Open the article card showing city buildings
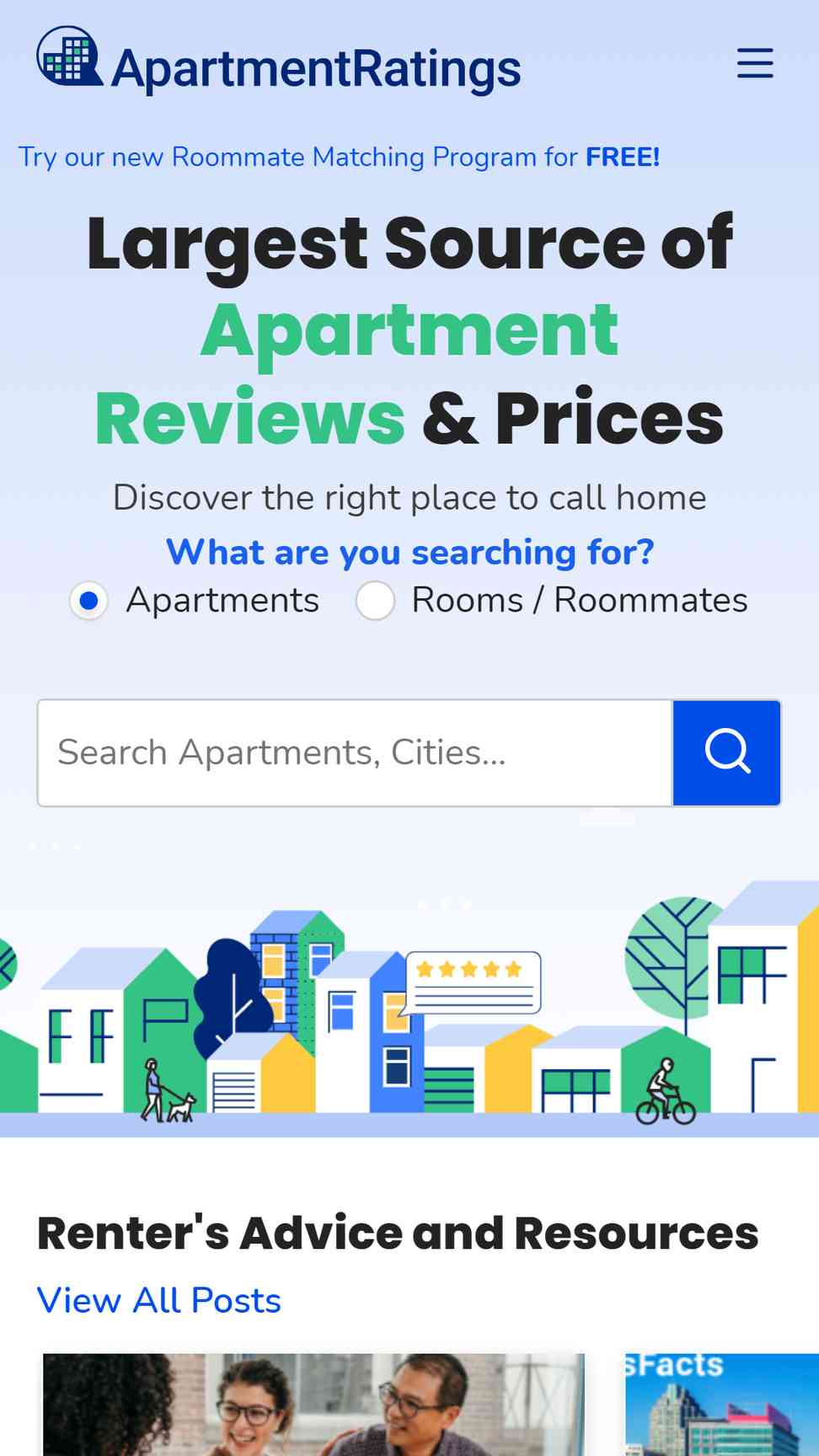819x1456 pixels. point(722,1405)
